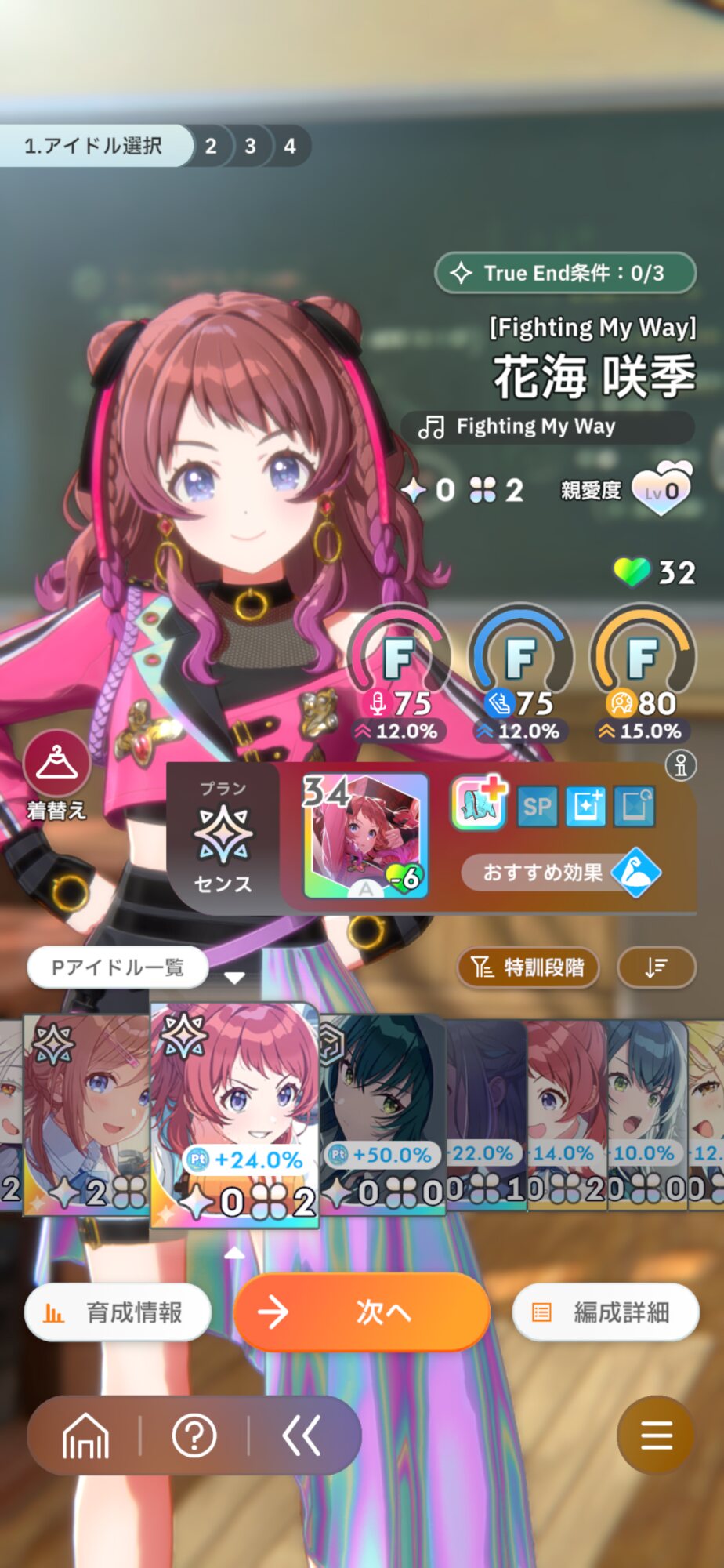This screenshot has width=724, height=1568.
Task: Open the Fighting My Way song bar
Action: point(547,426)
